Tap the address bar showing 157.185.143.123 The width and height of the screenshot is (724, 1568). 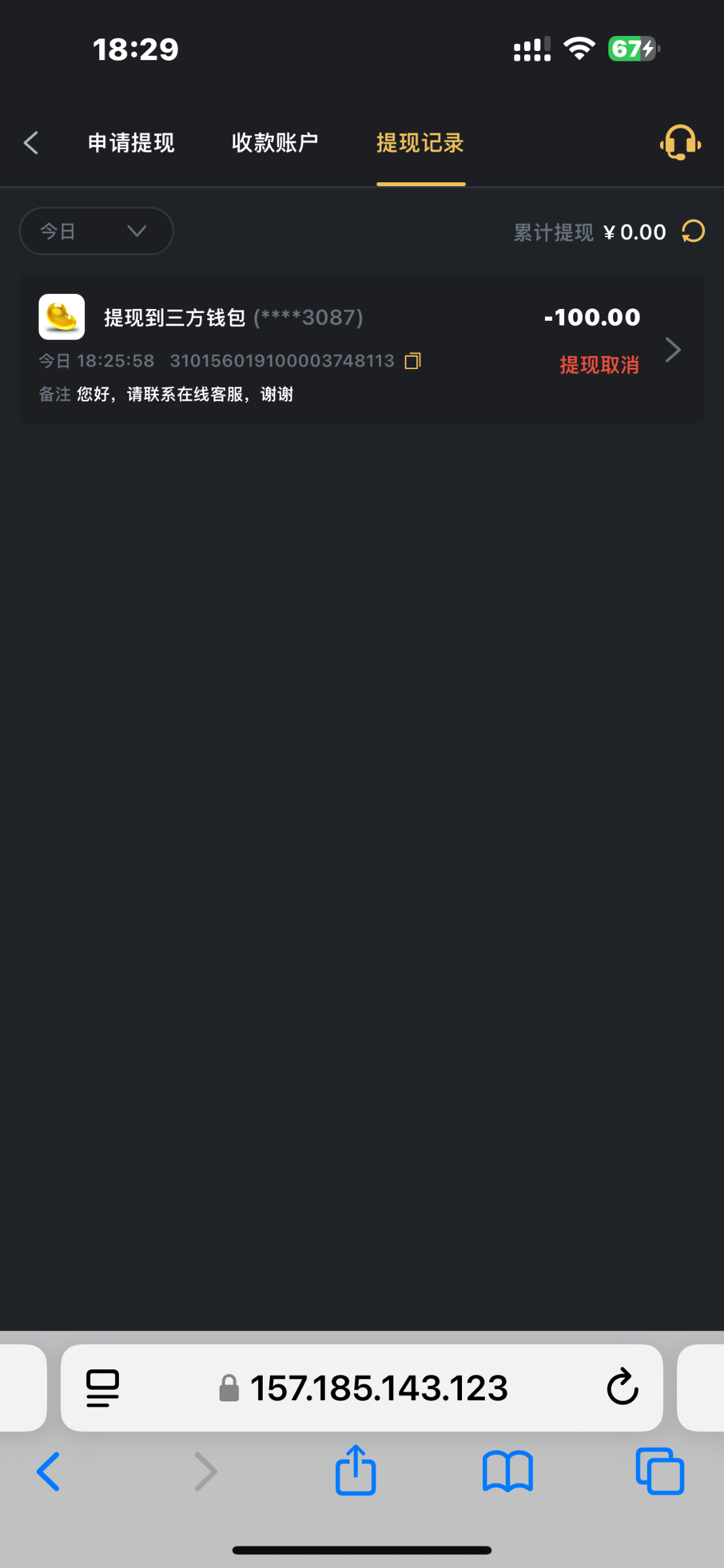pyautogui.click(x=362, y=1387)
